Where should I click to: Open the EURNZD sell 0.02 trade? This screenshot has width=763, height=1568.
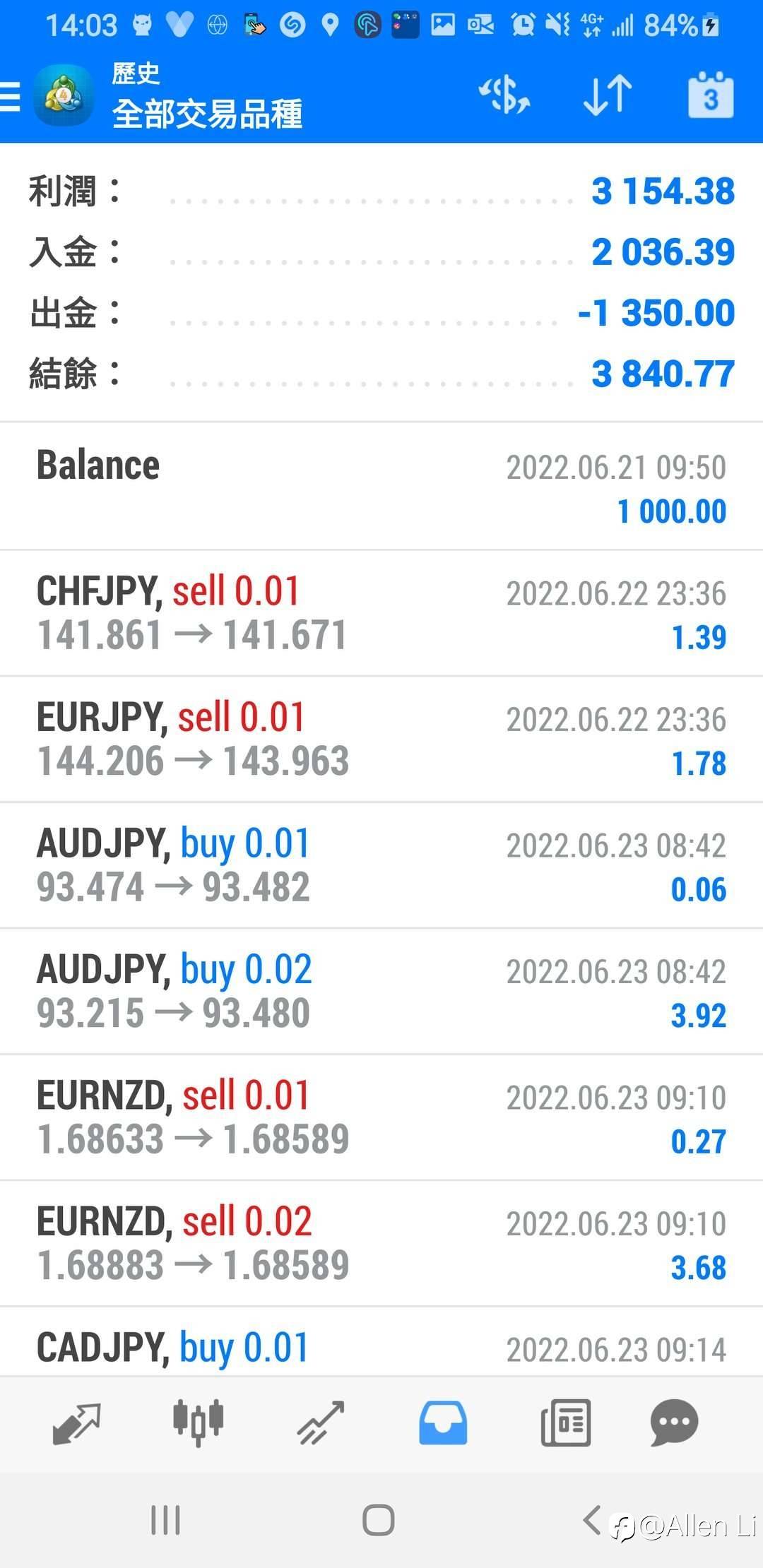coord(381,1244)
